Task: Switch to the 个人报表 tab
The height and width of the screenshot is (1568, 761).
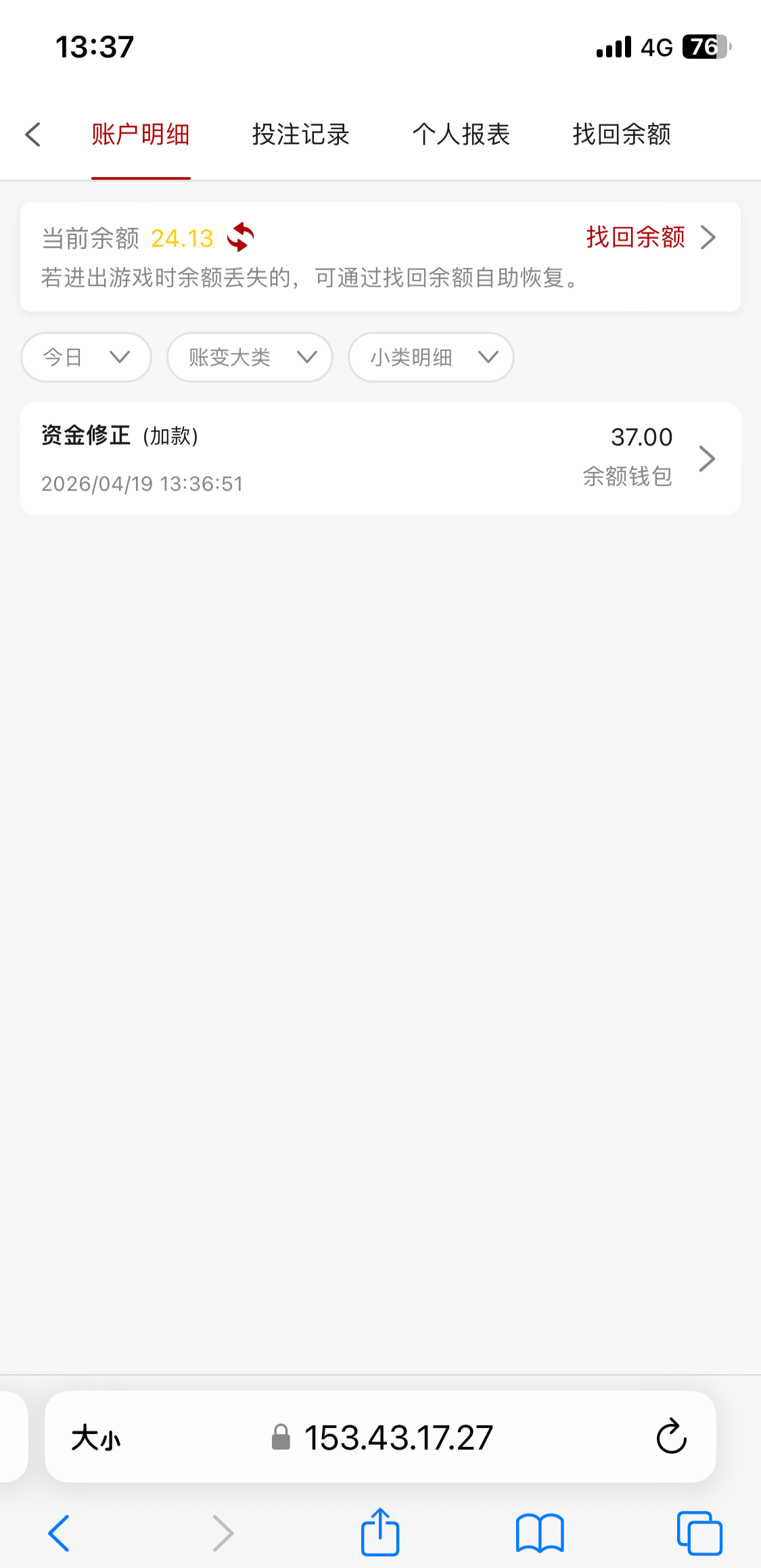Action: point(461,135)
